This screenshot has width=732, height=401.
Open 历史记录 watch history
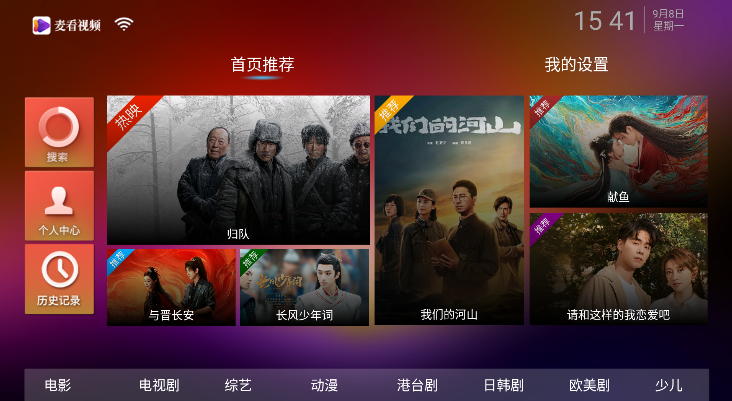pyautogui.click(x=59, y=278)
